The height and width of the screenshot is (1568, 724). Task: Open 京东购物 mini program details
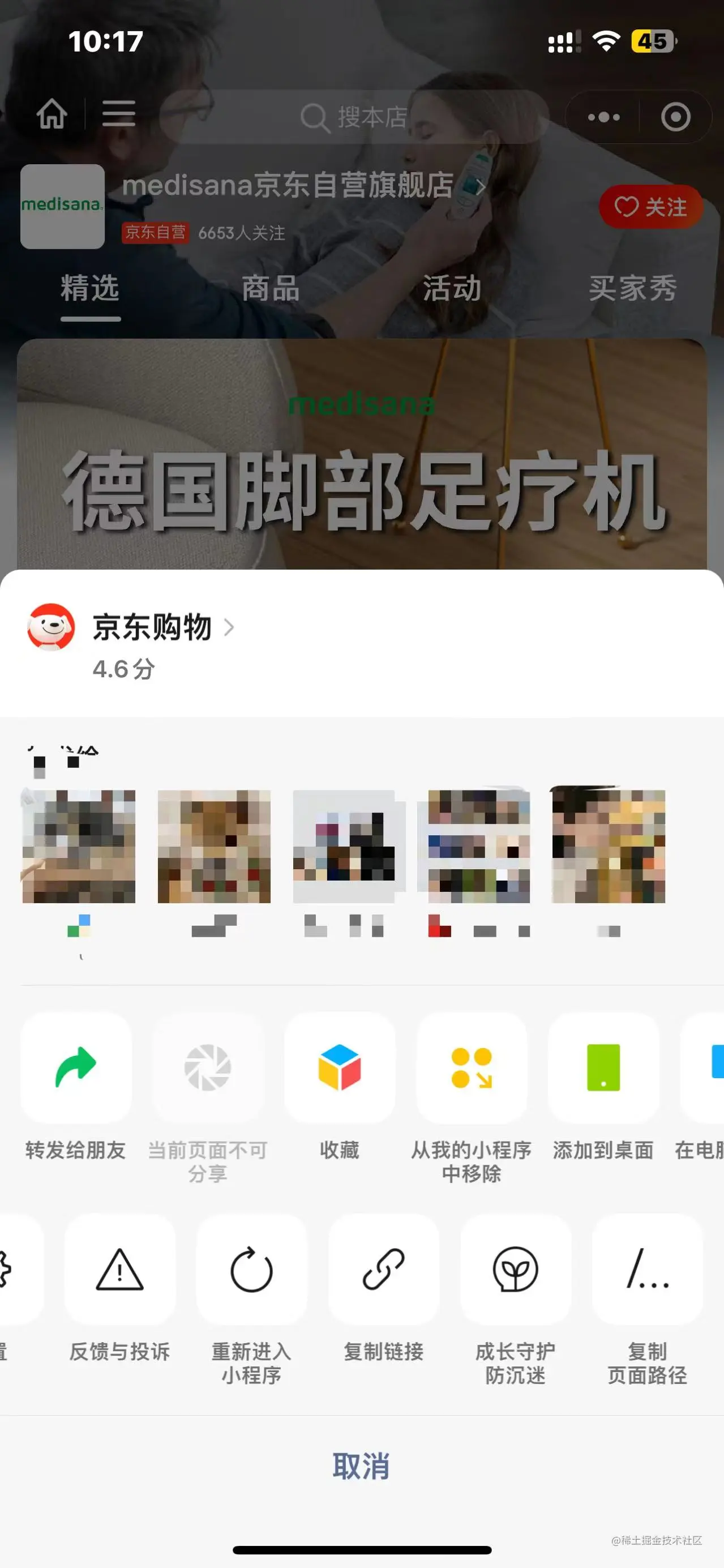(152, 627)
